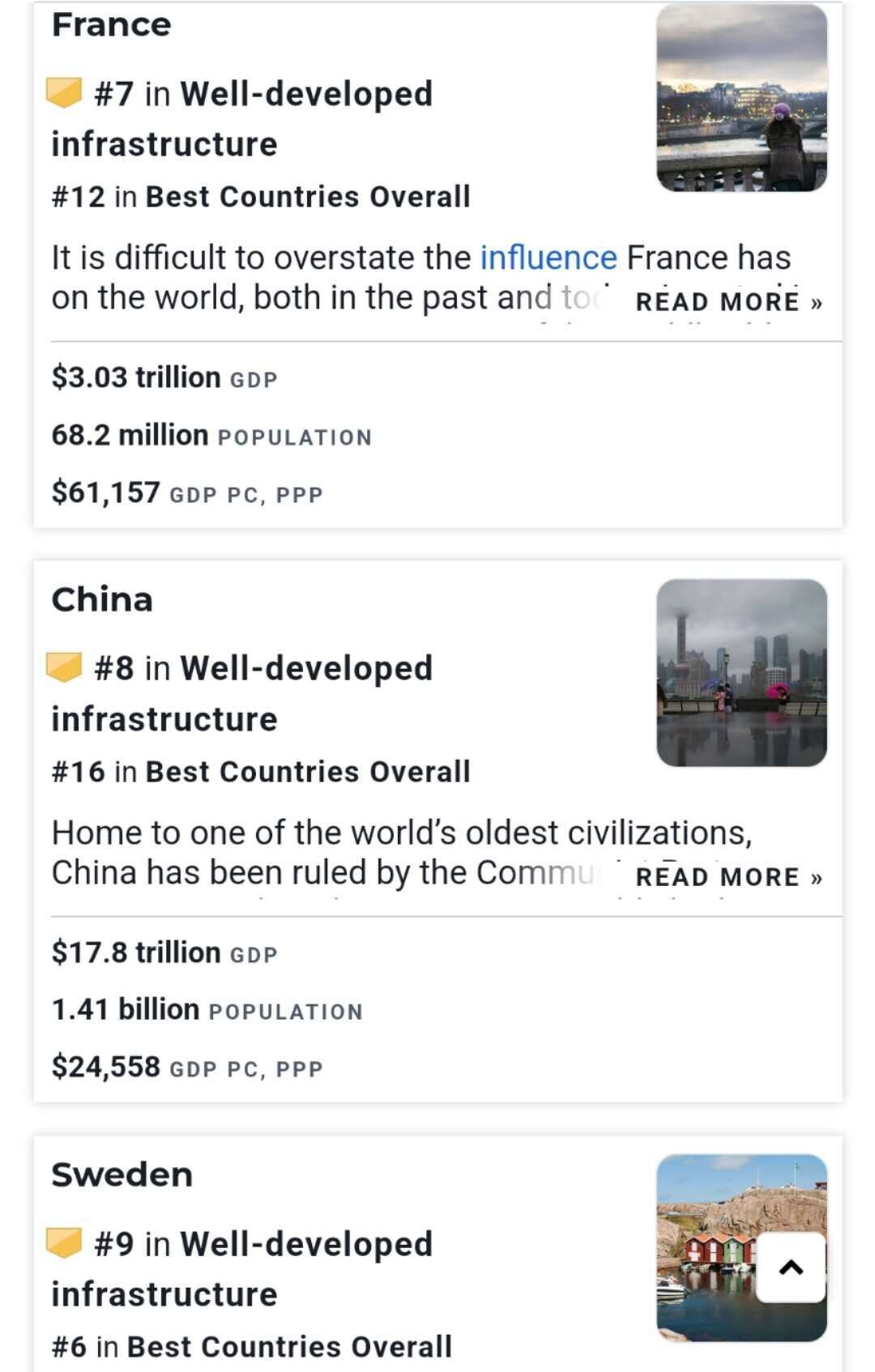
Task: Open the China country title
Action: click(x=102, y=600)
